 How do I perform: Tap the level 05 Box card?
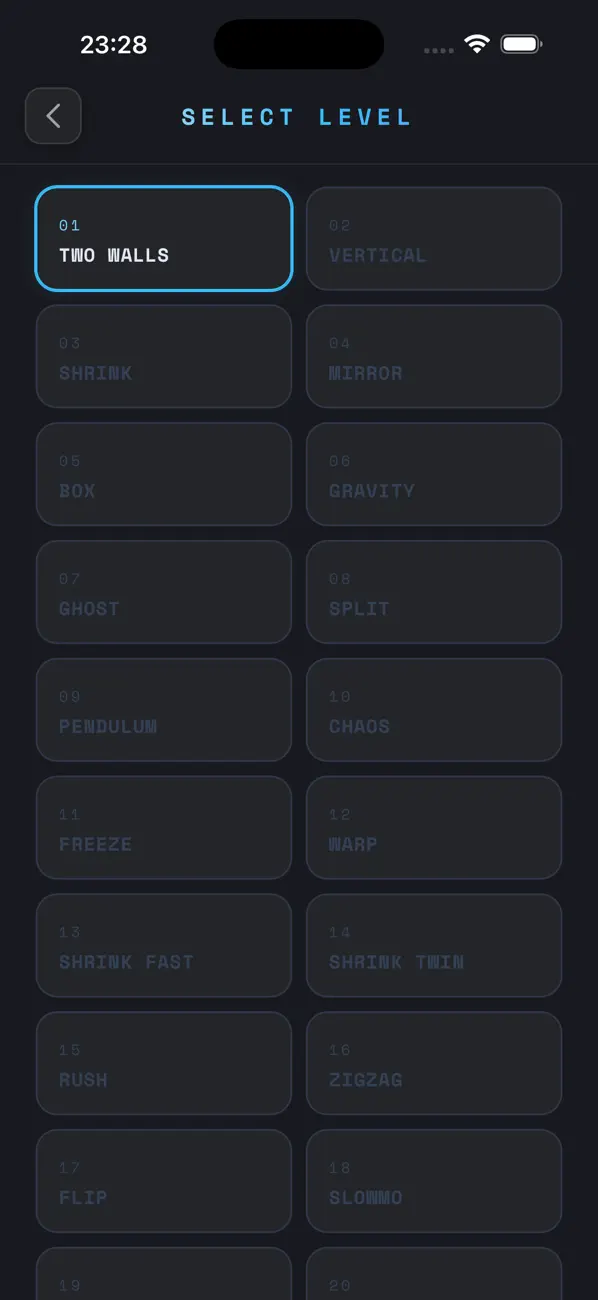164,474
